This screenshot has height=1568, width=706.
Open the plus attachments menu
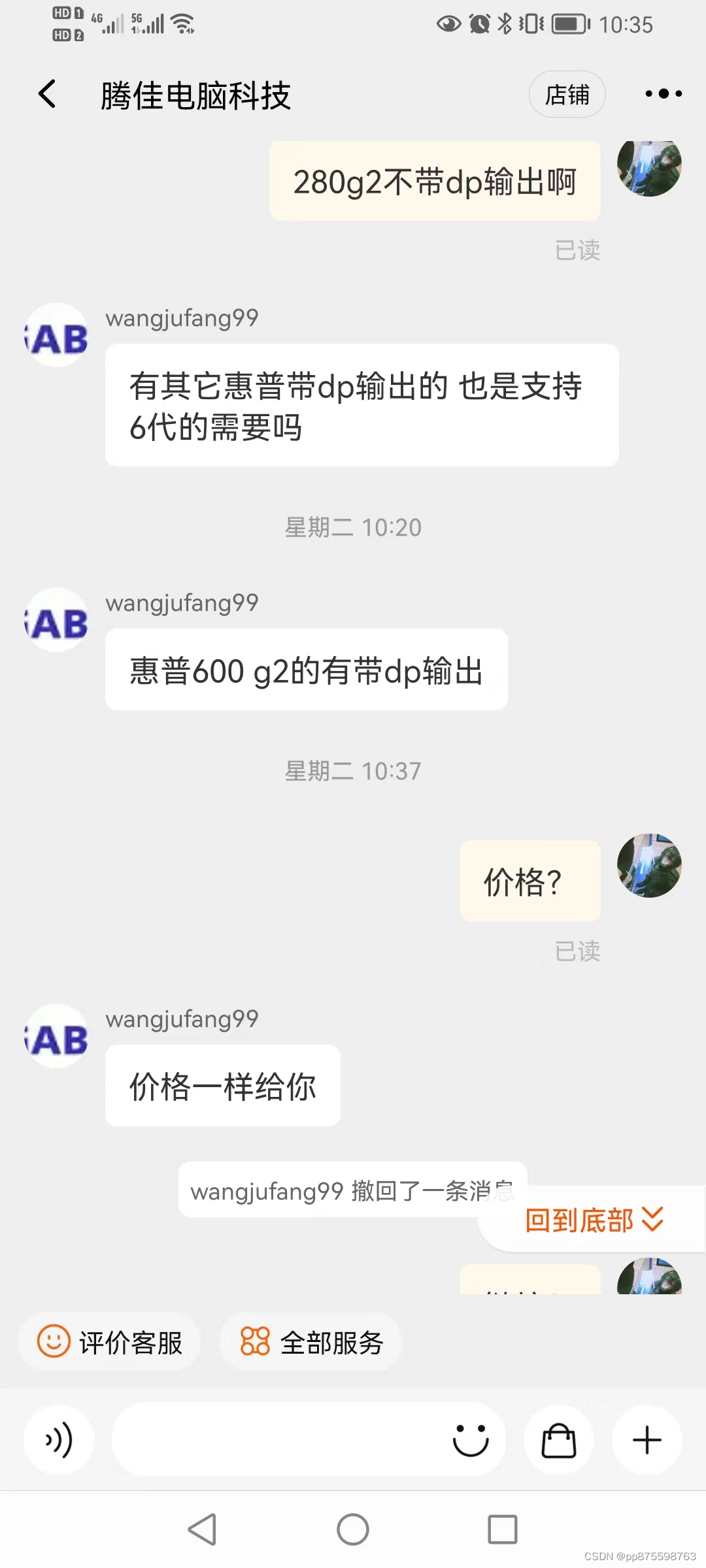point(647,1440)
